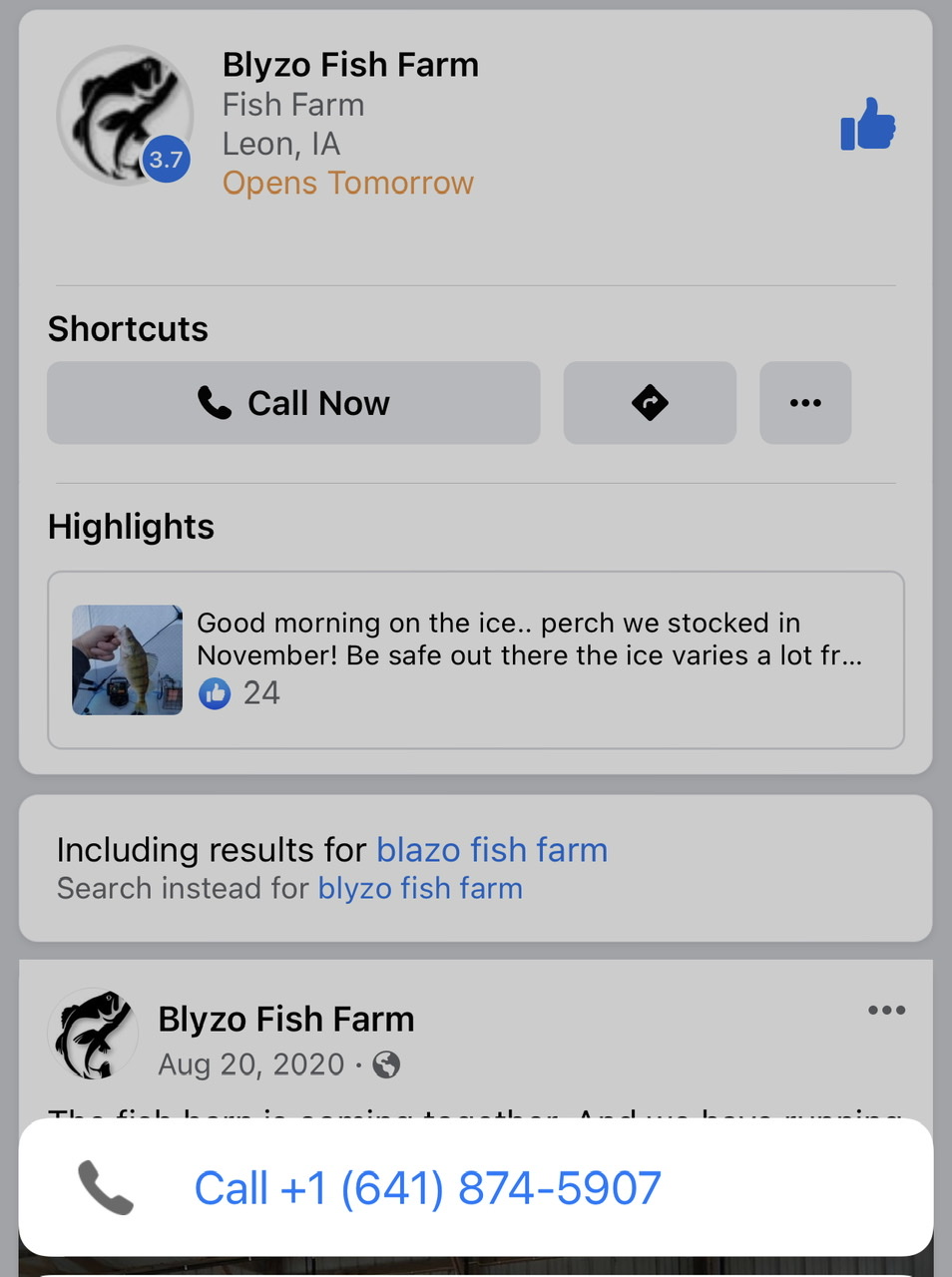Screen dimensions: 952x1277
Task: Open the perch on the ice highlight post
Action: coord(476,659)
